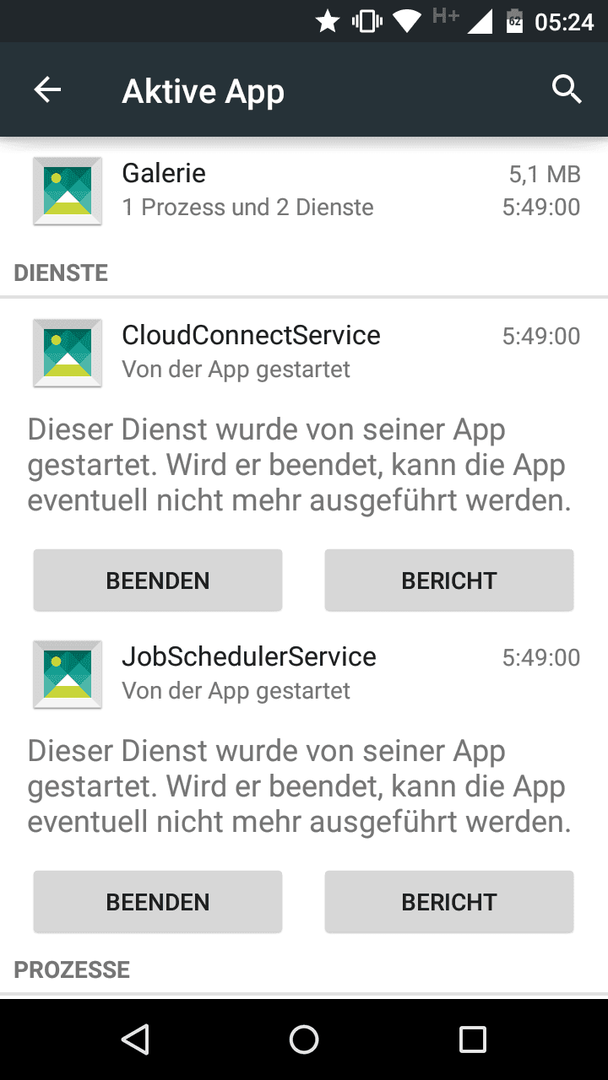The height and width of the screenshot is (1080, 608).
Task: Open search in the Aktive App bar
Action: (x=567, y=90)
